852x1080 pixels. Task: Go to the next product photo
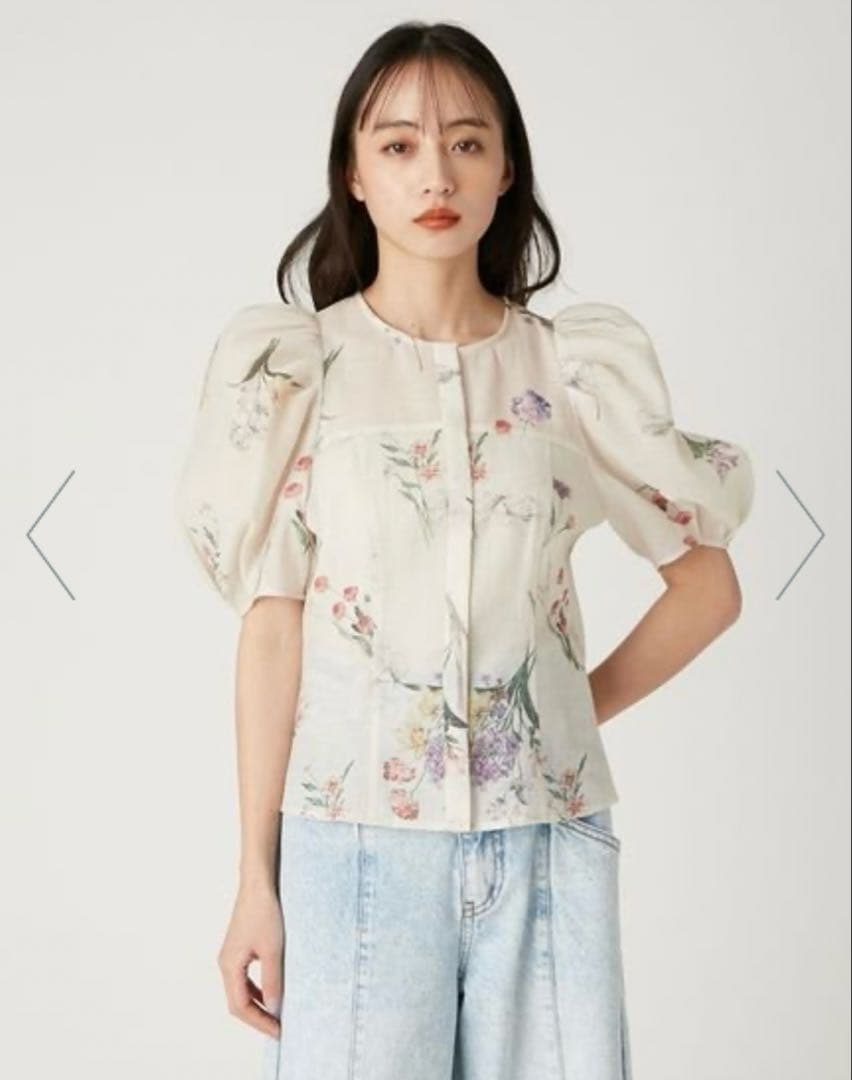coord(800,535)
